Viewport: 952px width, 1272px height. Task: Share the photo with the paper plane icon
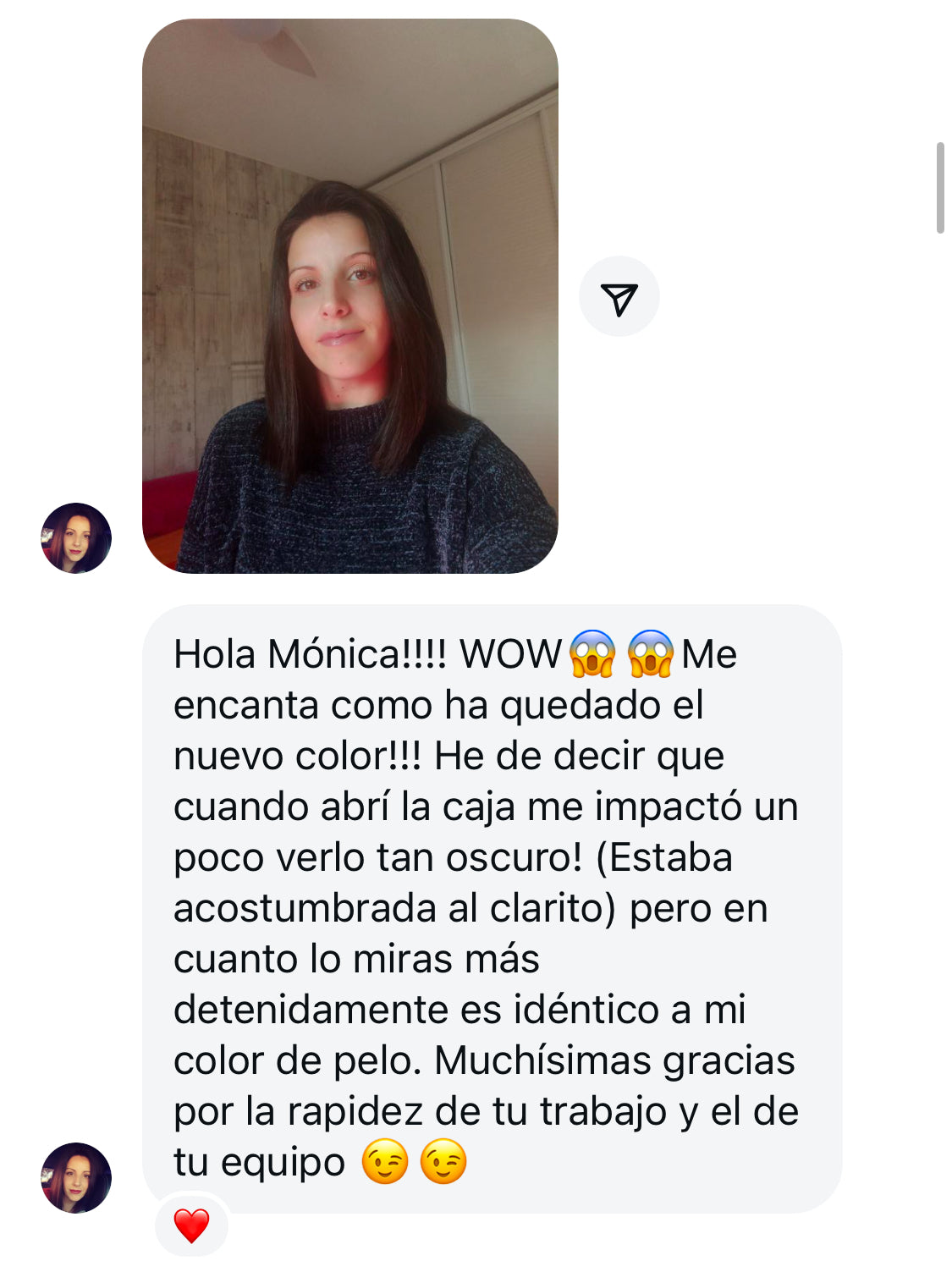(619, 297)
